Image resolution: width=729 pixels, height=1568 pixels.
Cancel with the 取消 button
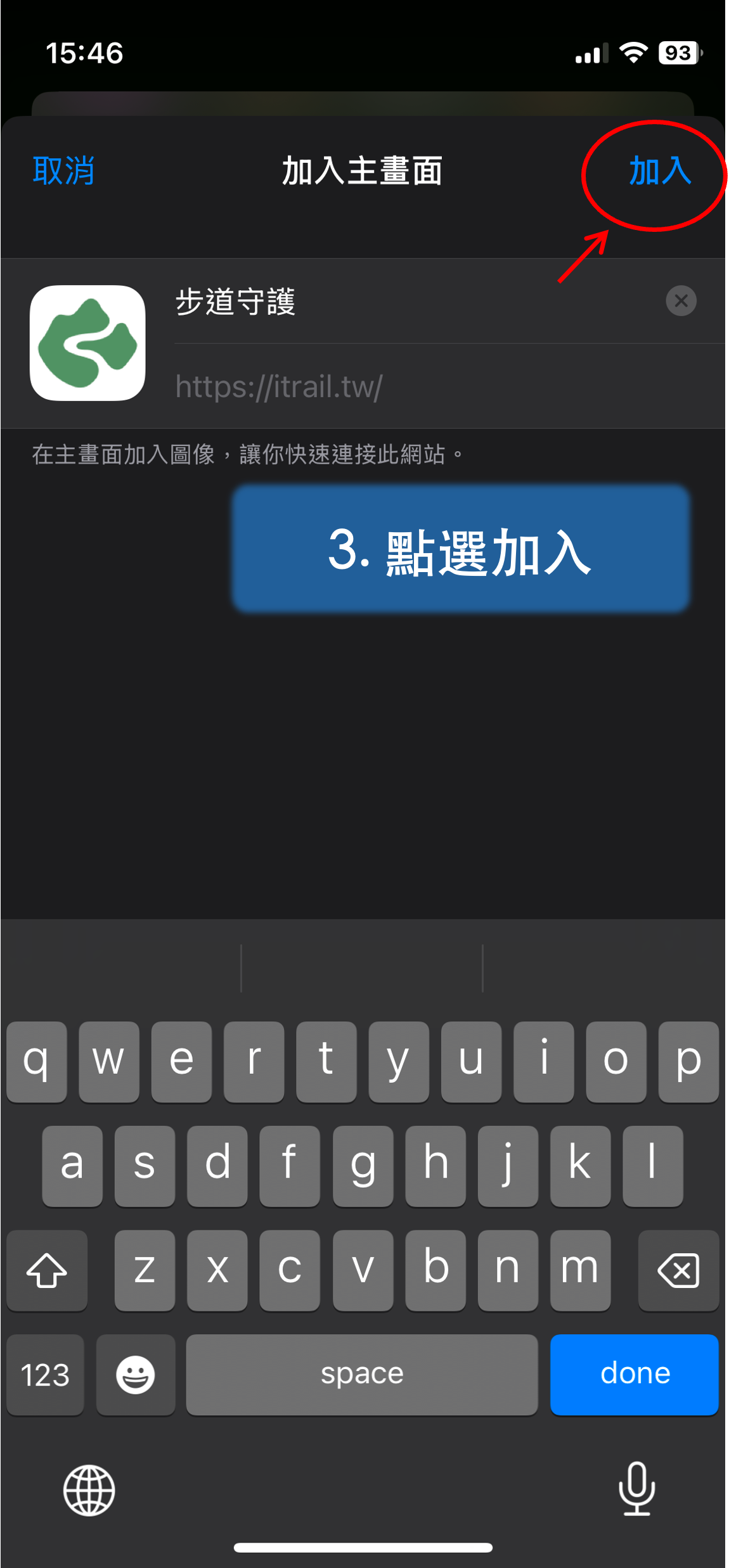pyautogui.click(x=63, y=171)
